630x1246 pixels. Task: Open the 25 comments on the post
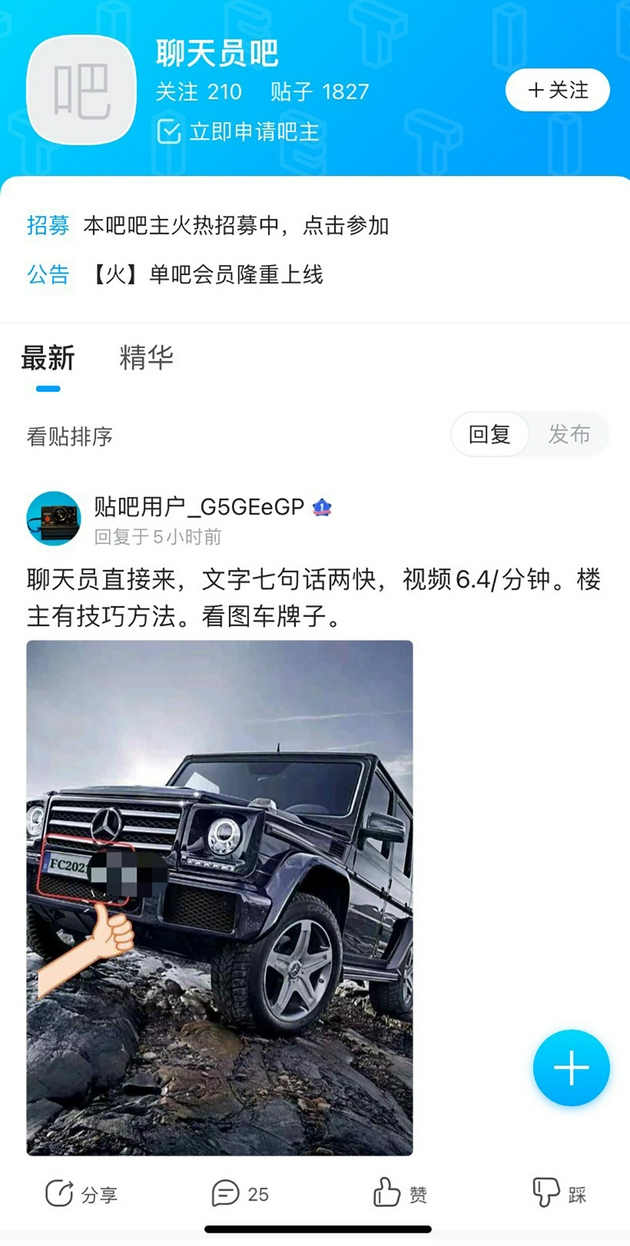tap(241, 1193)
